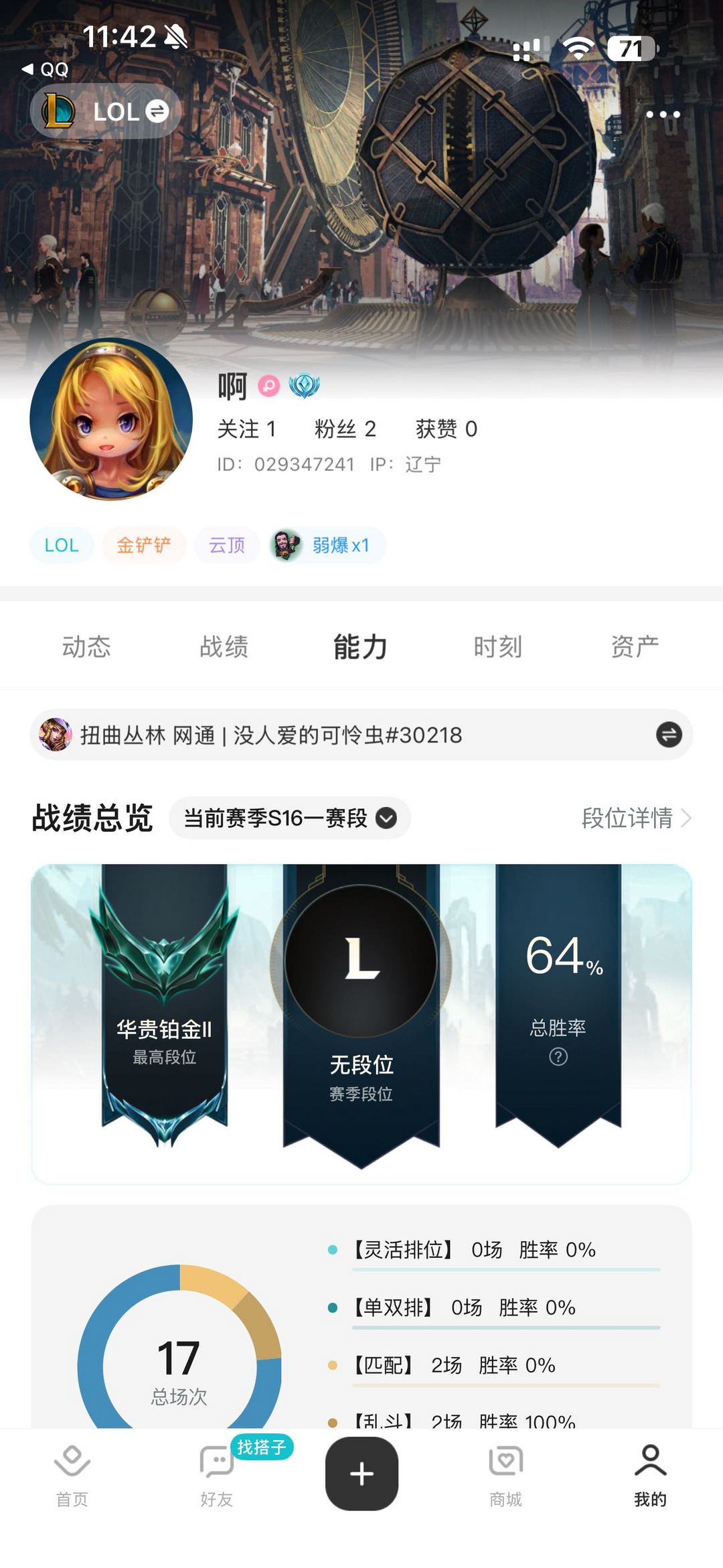Screen dimensions: 723x1568
Task: Open the 粉丝 followers list
Action: coord(345,429)
